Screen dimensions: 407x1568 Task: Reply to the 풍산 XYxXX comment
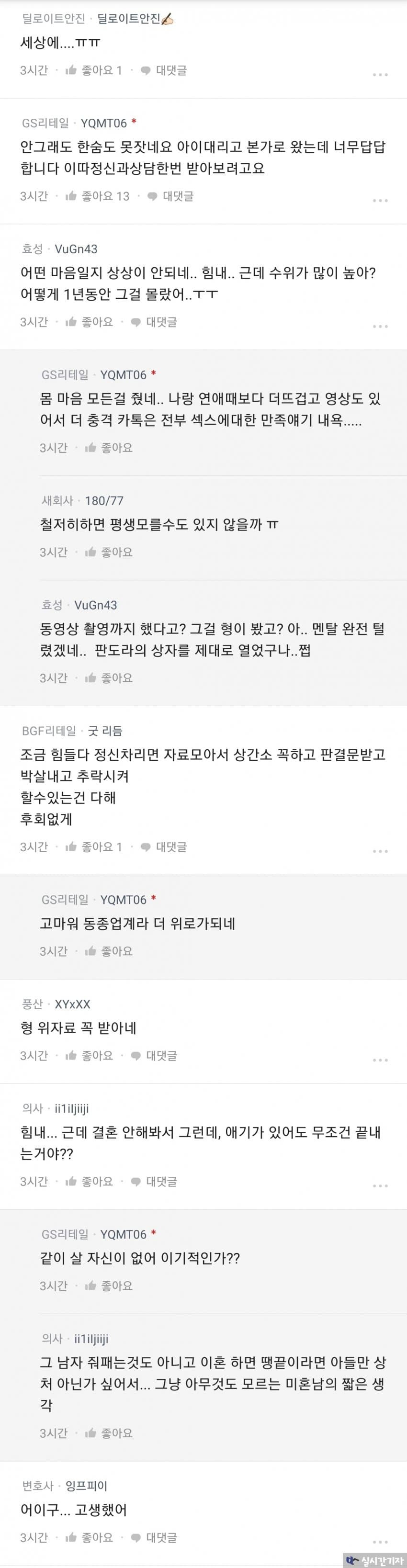[x=154, y=1056]
